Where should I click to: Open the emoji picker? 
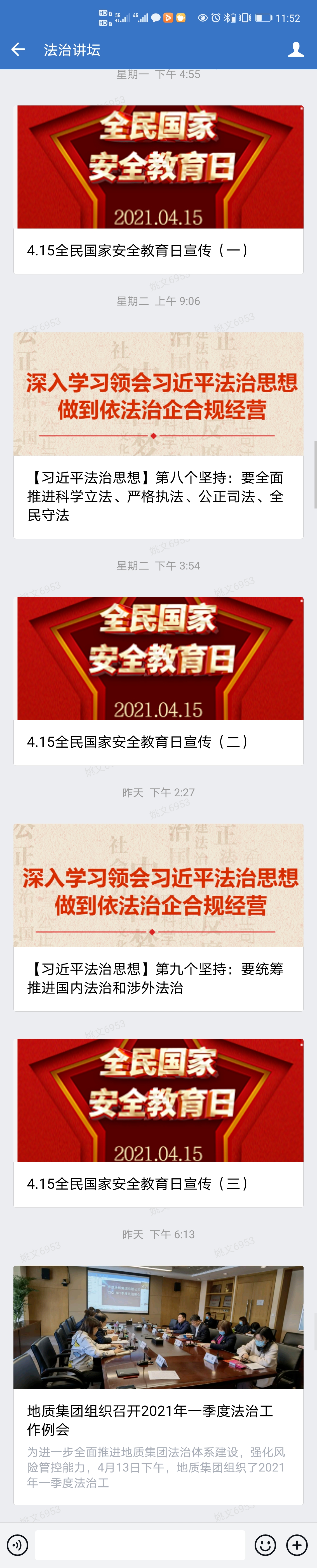coord(265,1544)
